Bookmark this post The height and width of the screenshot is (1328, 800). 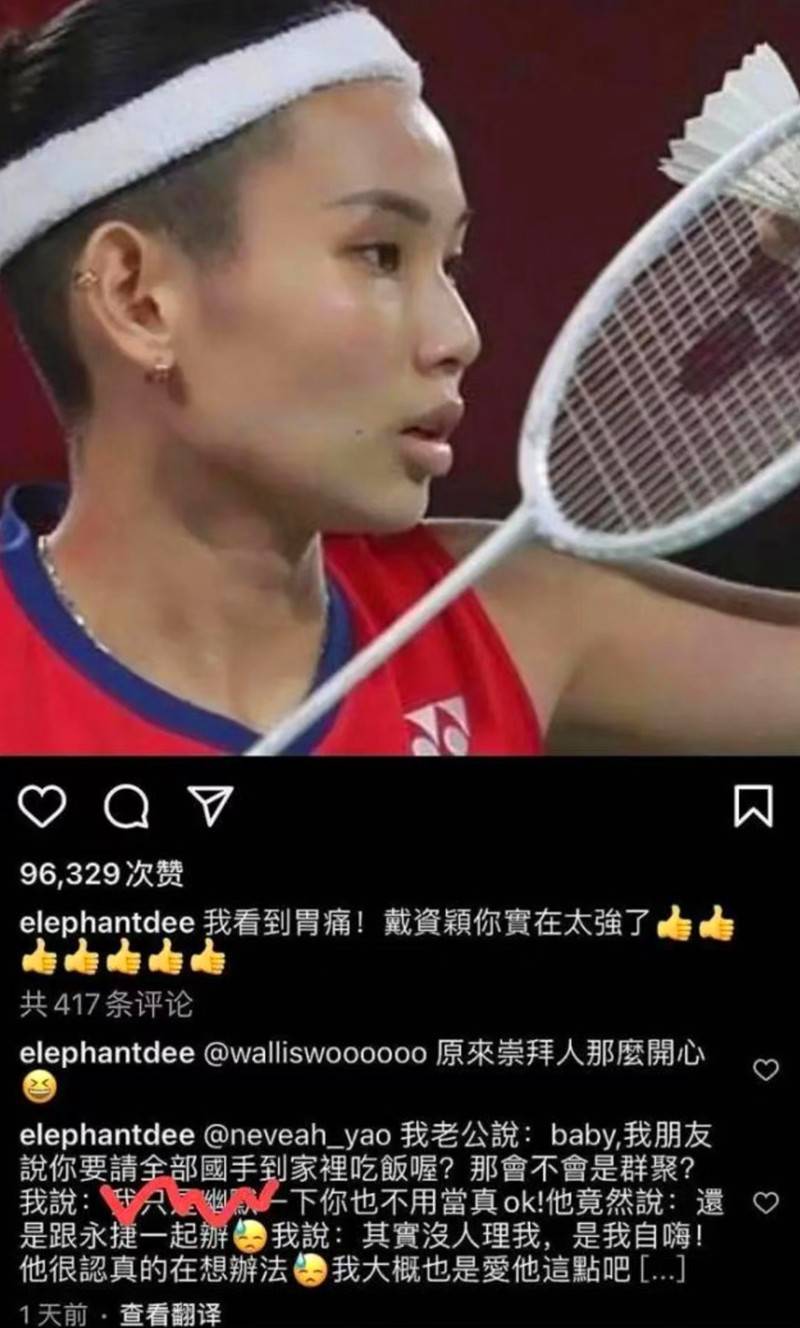point(752,806)
